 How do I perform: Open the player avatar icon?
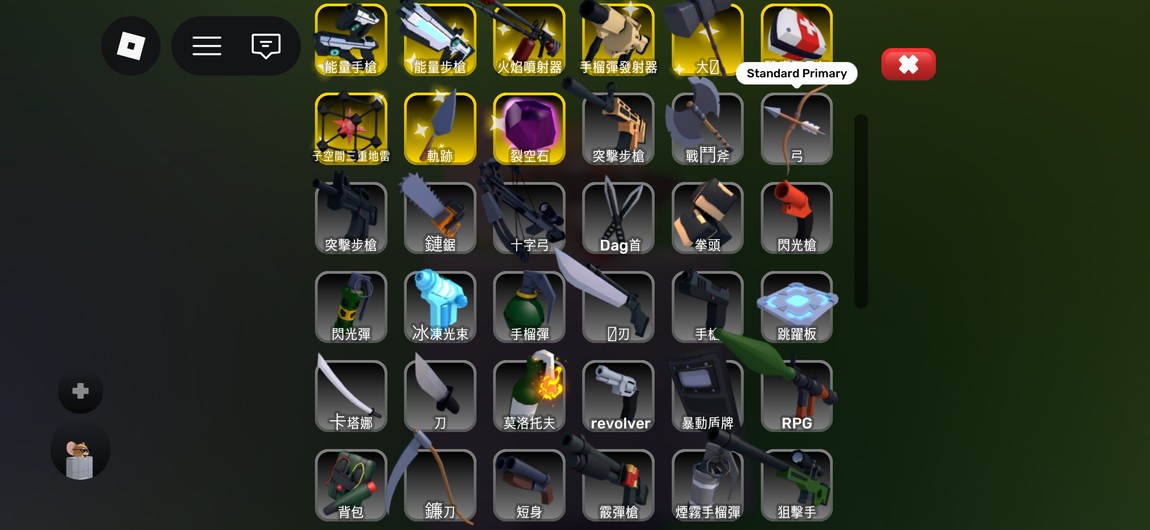(x=80, y=455)
